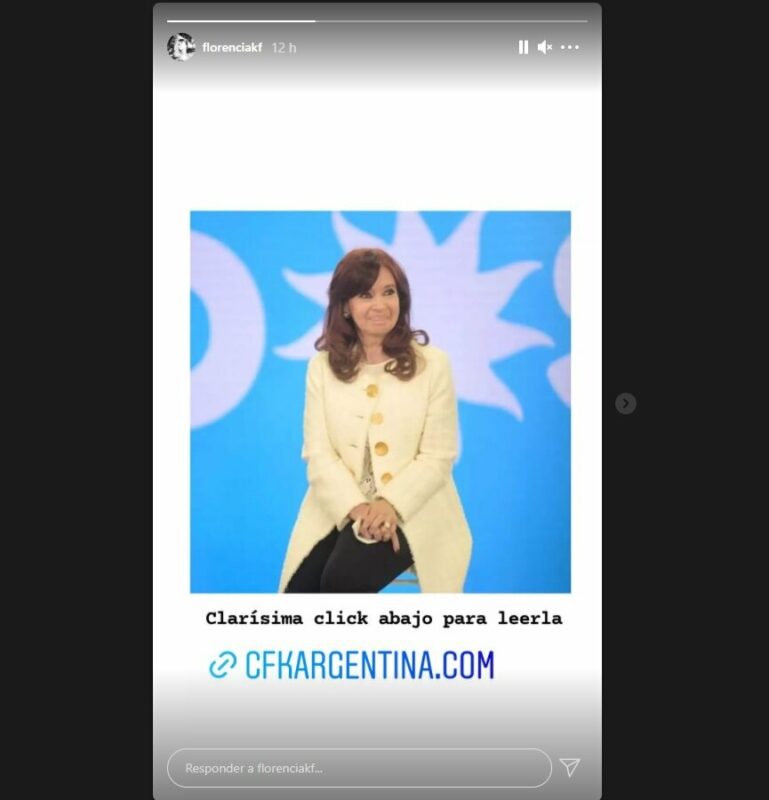Screen dimensions: 769x800
Task: Open the CFKARGENTINA.COM link sticker
Action: click(x=352, y=665)
